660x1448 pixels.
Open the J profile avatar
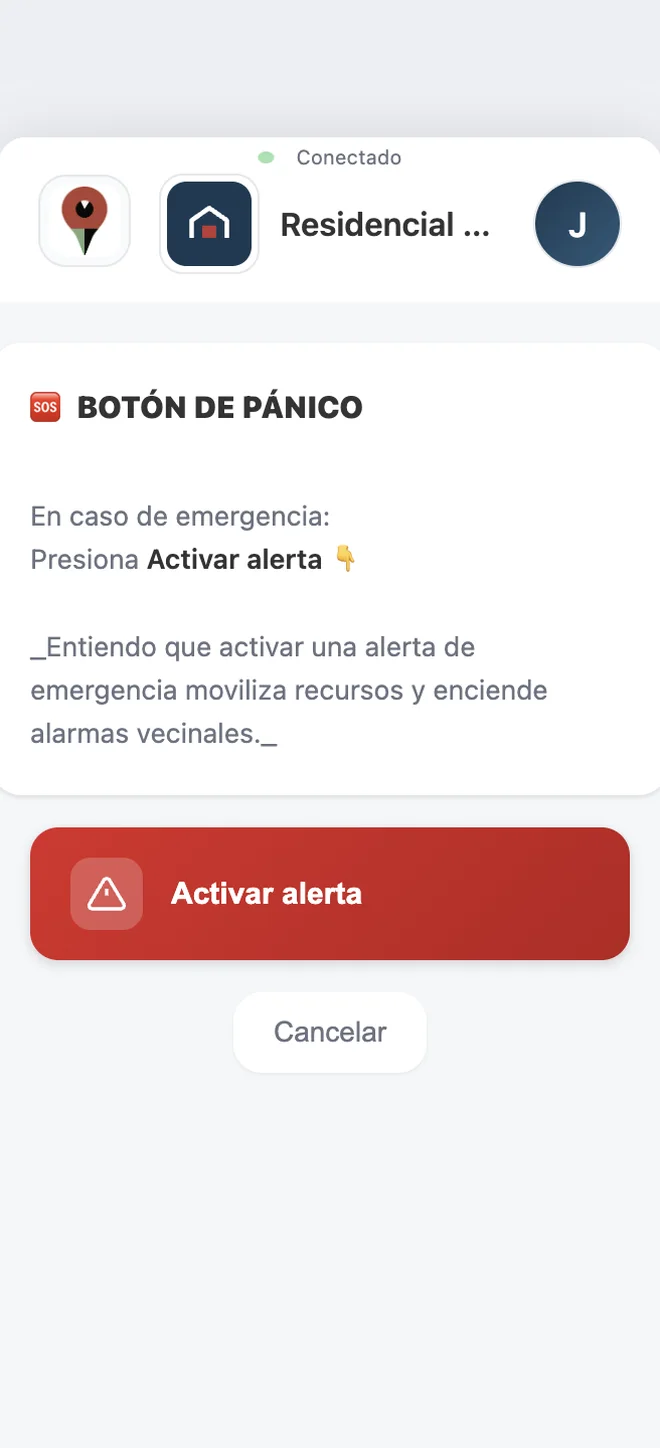[x=577, y=224]
